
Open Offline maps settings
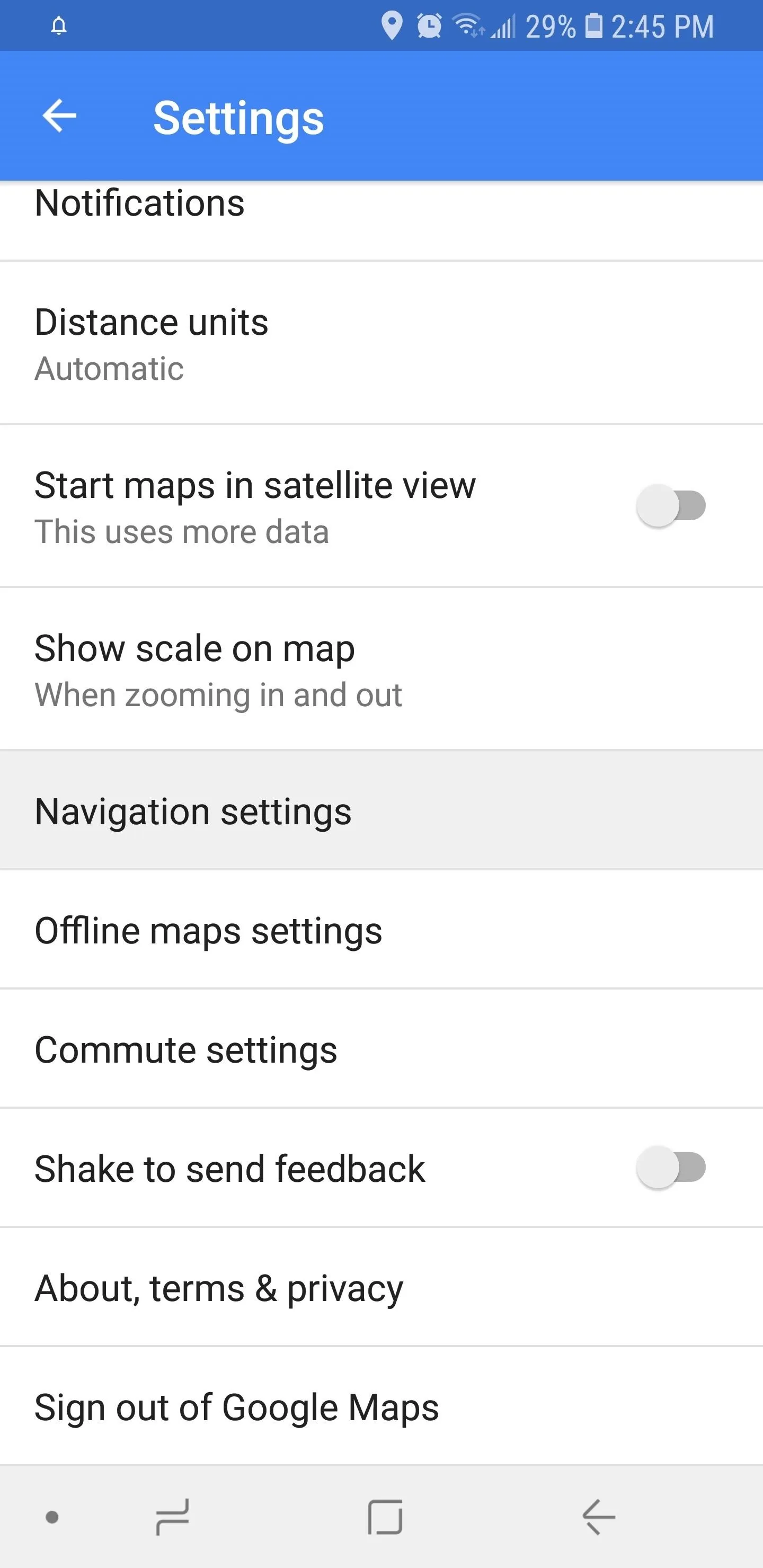pyautogui.click(x=381, y=930)
